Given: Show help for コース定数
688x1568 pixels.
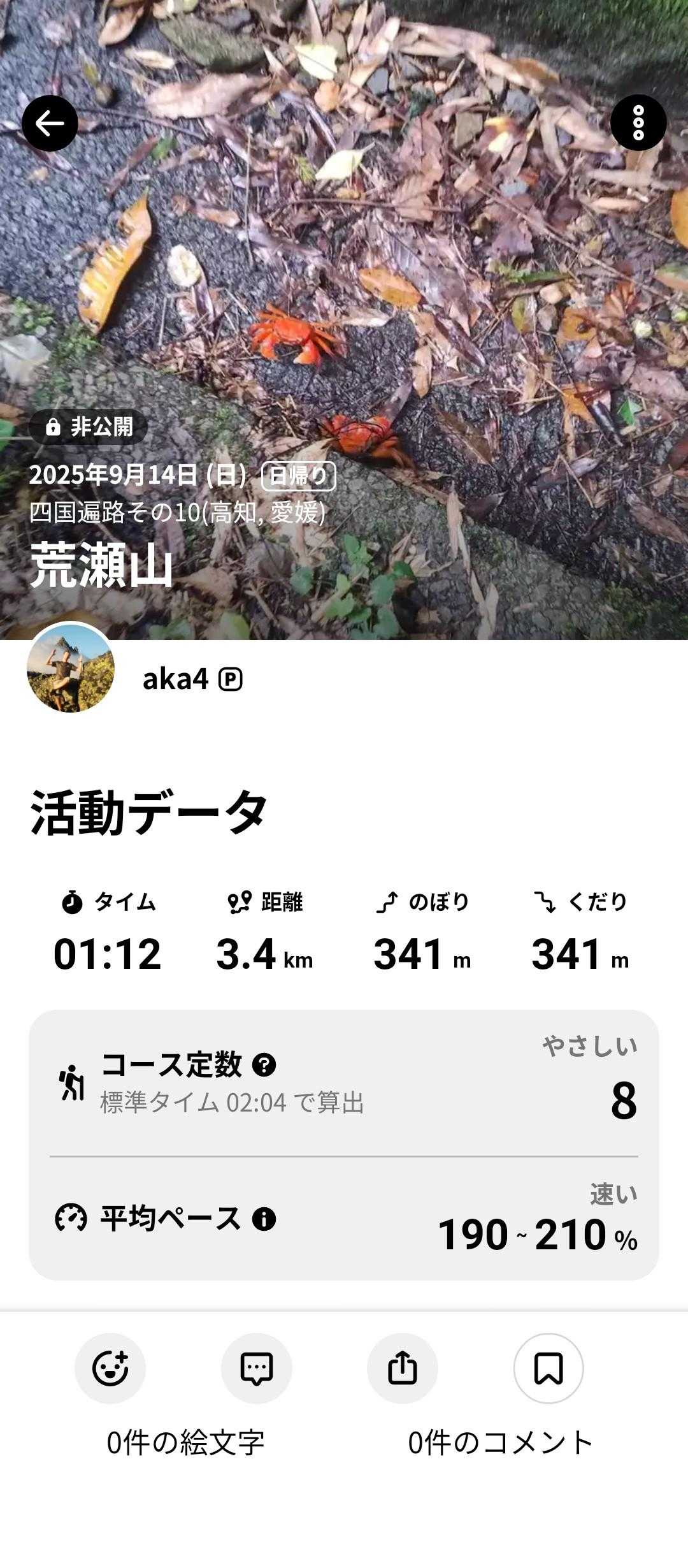Looking at the screenshot, I should click(264, 1064).
